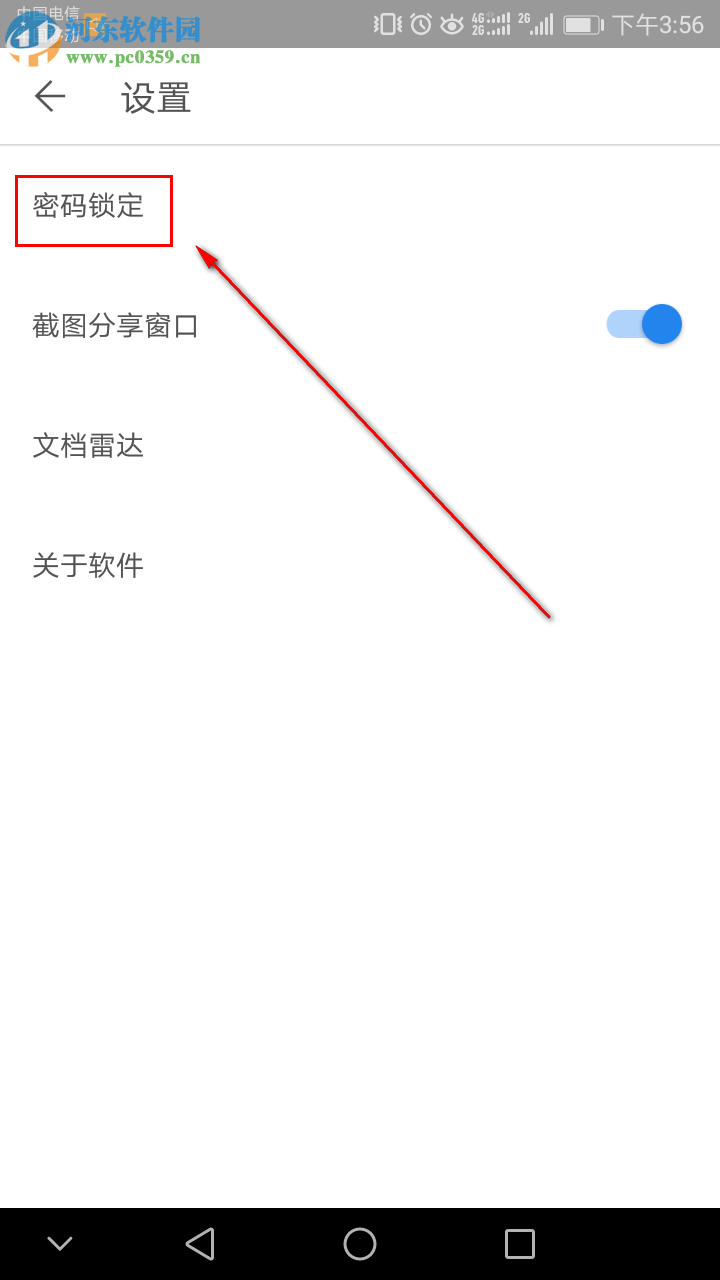Tap the alarm clock icon in status bar
Viewport: 720px width, 1280px height.
[420, 23]
